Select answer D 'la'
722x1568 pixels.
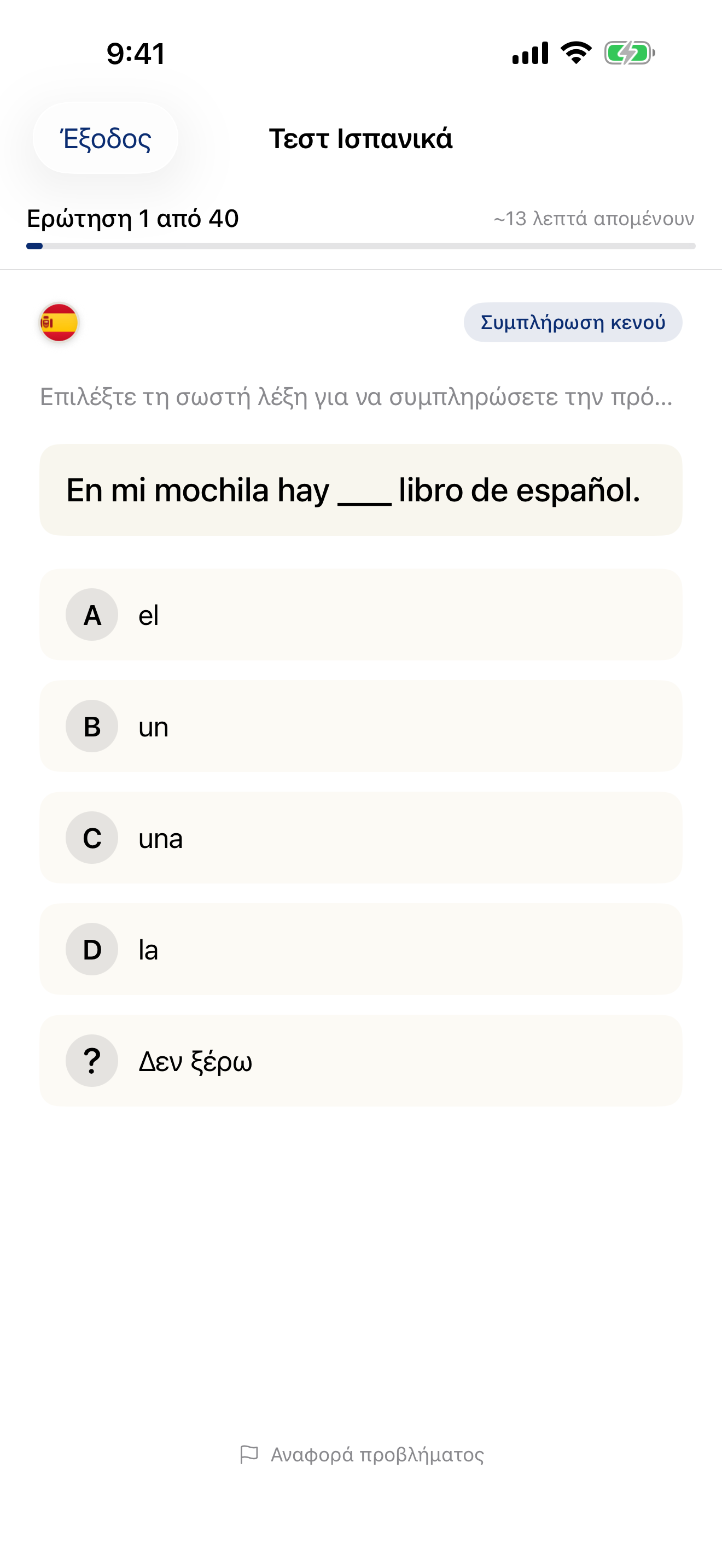[x=360, y=949]
